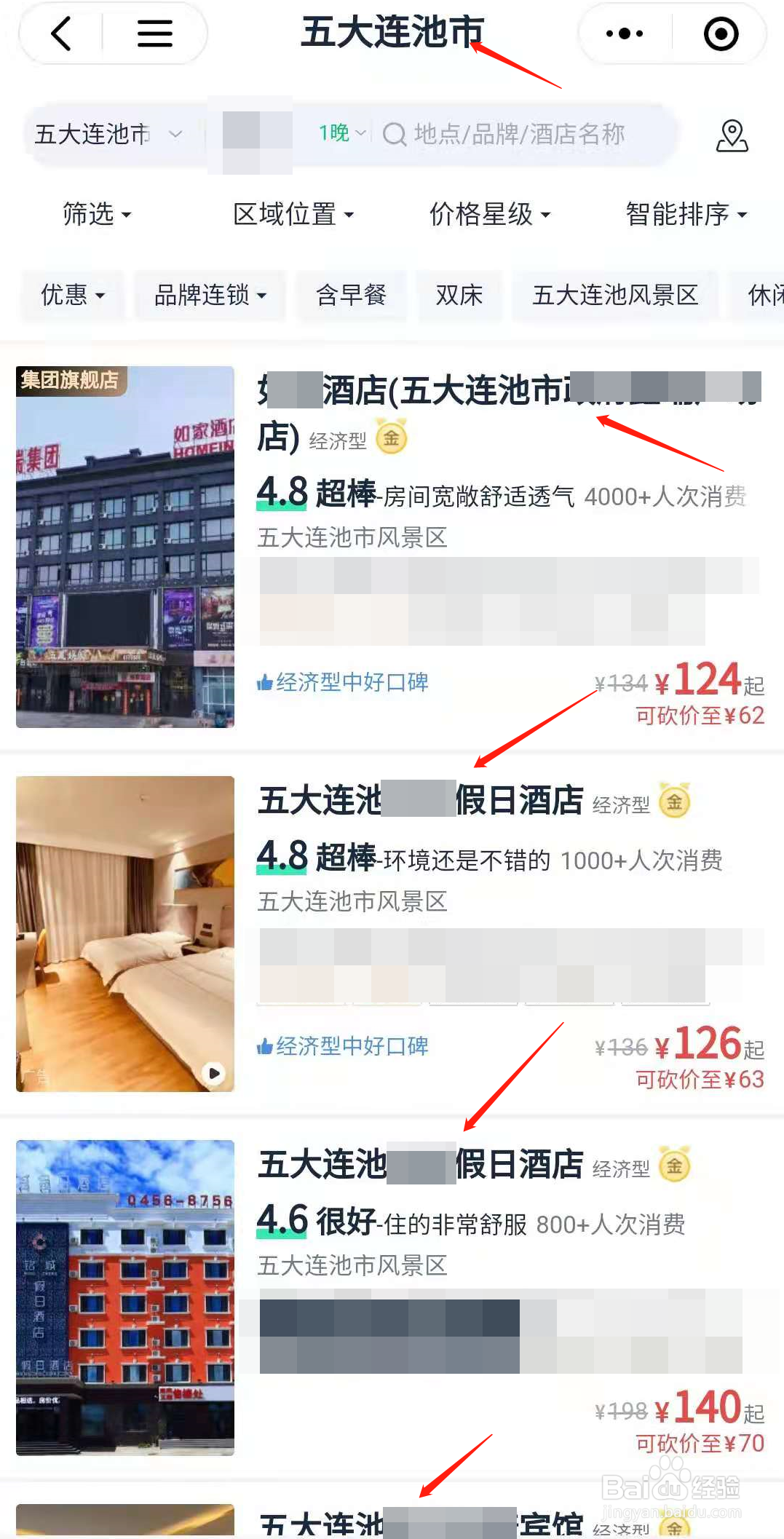Click the circular target icon at top right
This screenshot has width=784, height=1539.
719,33
